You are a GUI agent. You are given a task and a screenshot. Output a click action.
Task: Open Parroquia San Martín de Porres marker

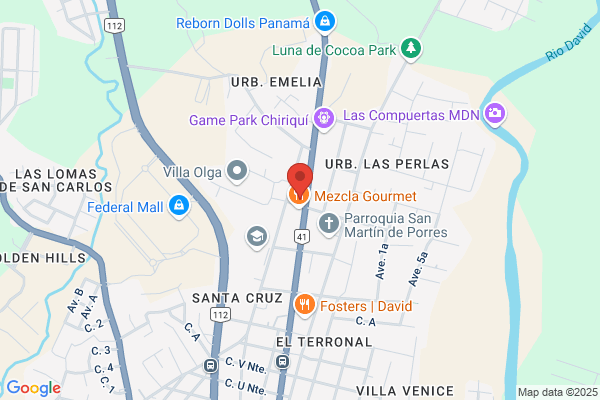[329, 225]
